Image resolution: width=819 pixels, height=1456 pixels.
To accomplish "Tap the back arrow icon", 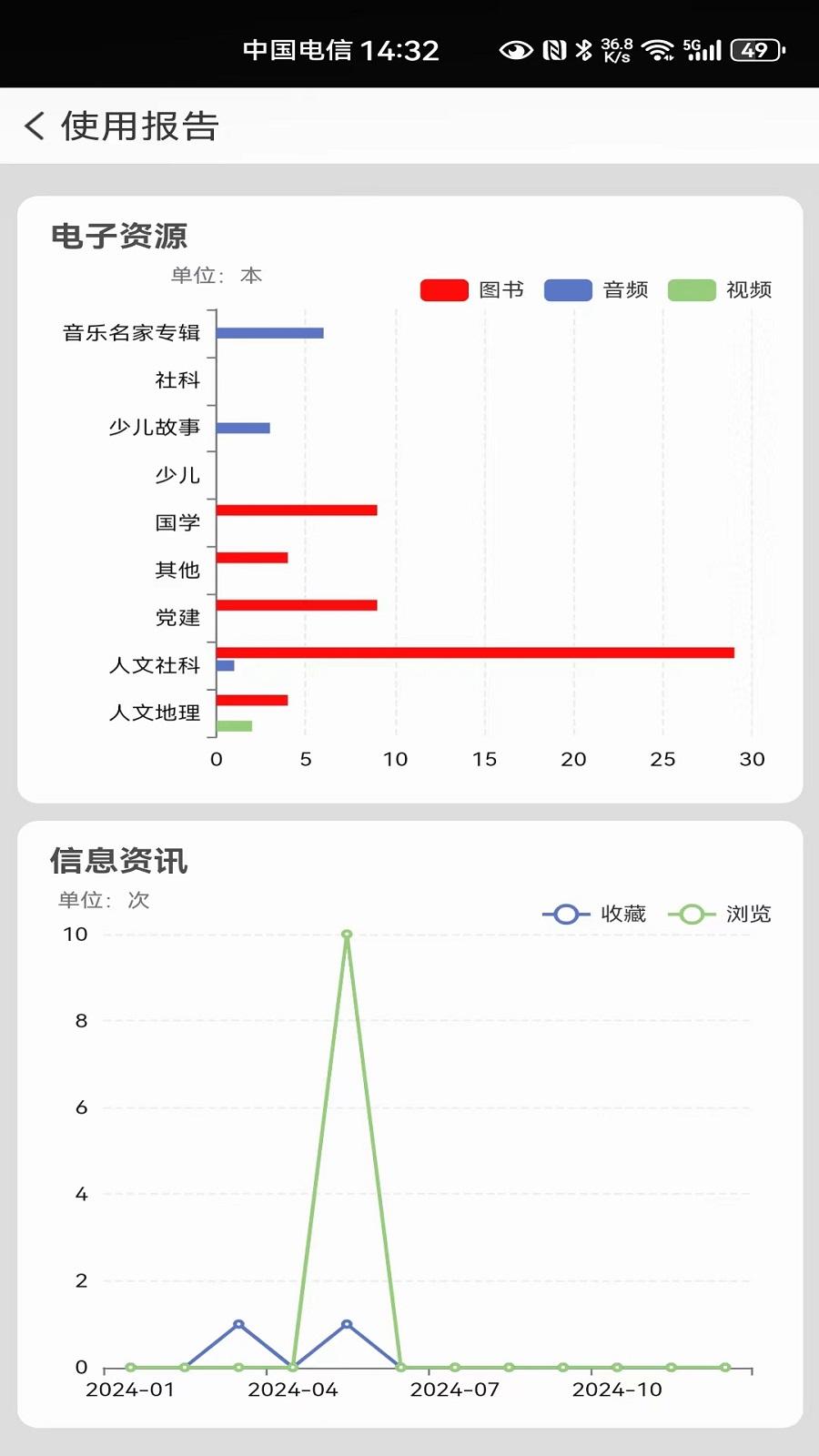I will coord(35,126).
